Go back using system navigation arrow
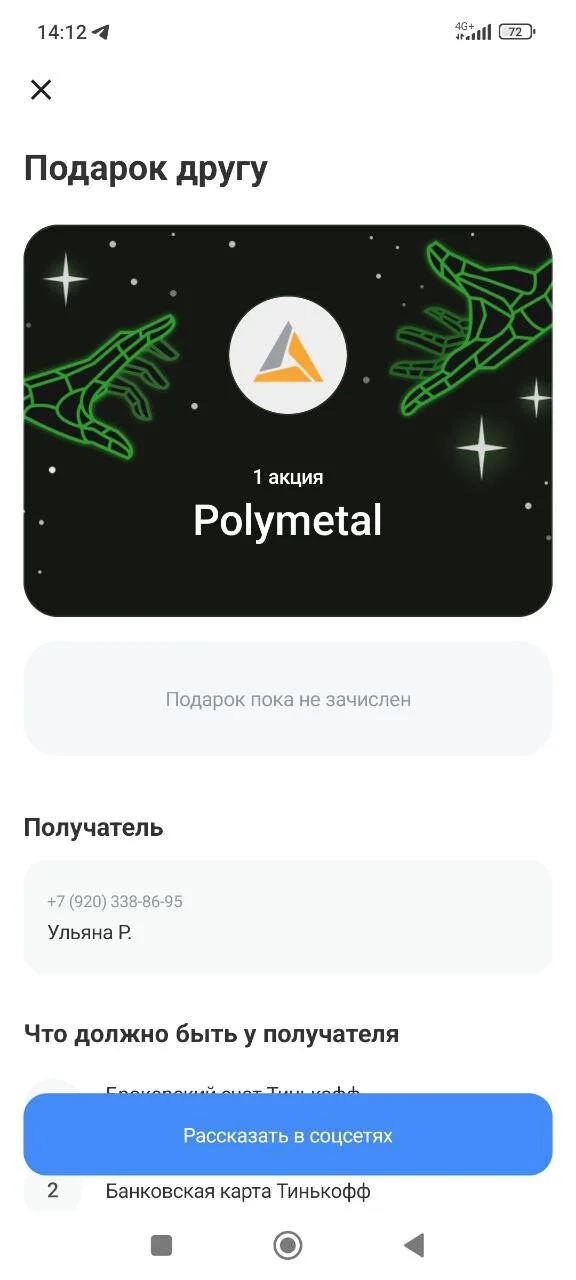Viewport: 576px width, 1280px height. [x=414, y=1245]
